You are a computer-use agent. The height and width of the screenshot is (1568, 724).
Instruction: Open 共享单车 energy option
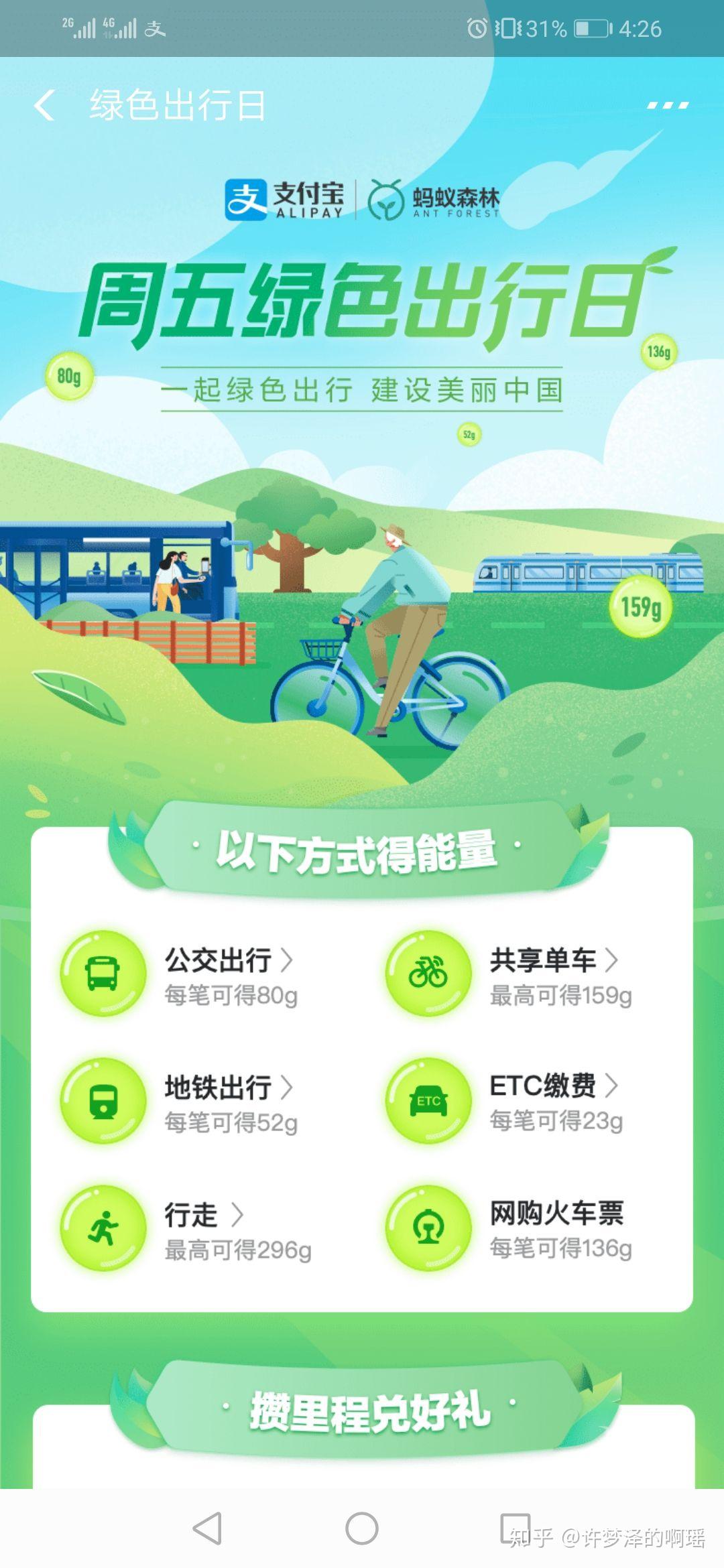coord(552,961)
